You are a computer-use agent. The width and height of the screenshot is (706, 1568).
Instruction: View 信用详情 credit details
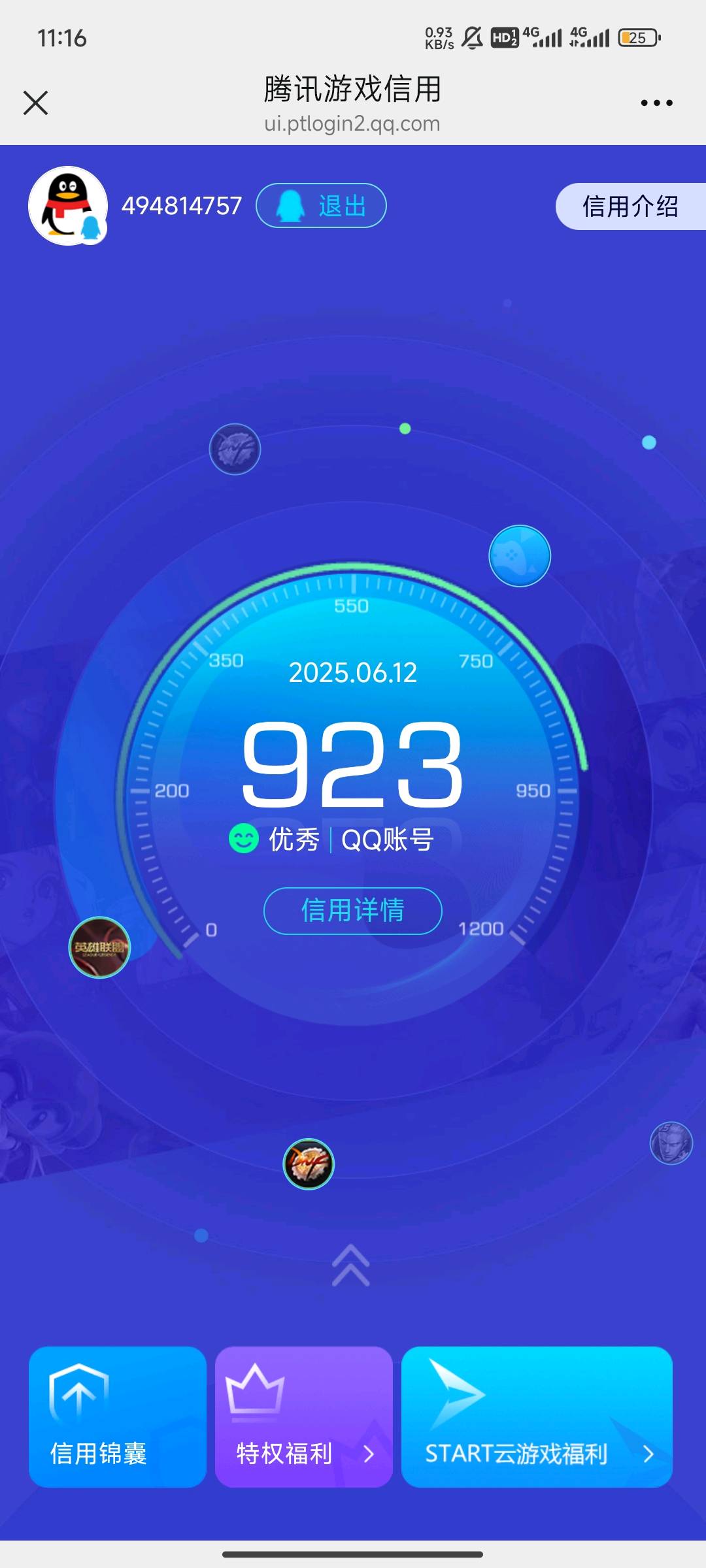353,911
